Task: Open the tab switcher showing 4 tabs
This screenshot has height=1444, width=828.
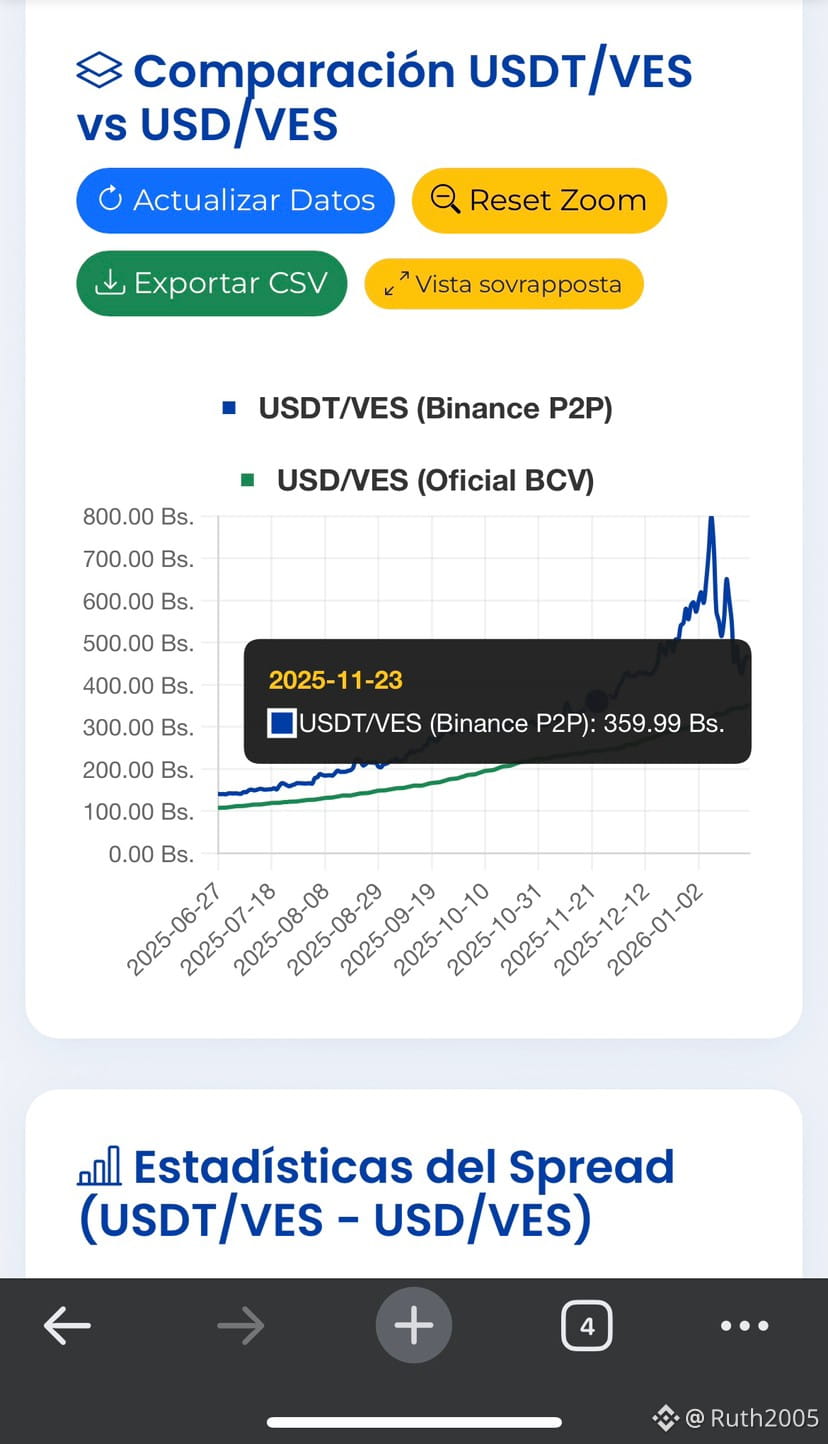Action: click(586, 1326)
